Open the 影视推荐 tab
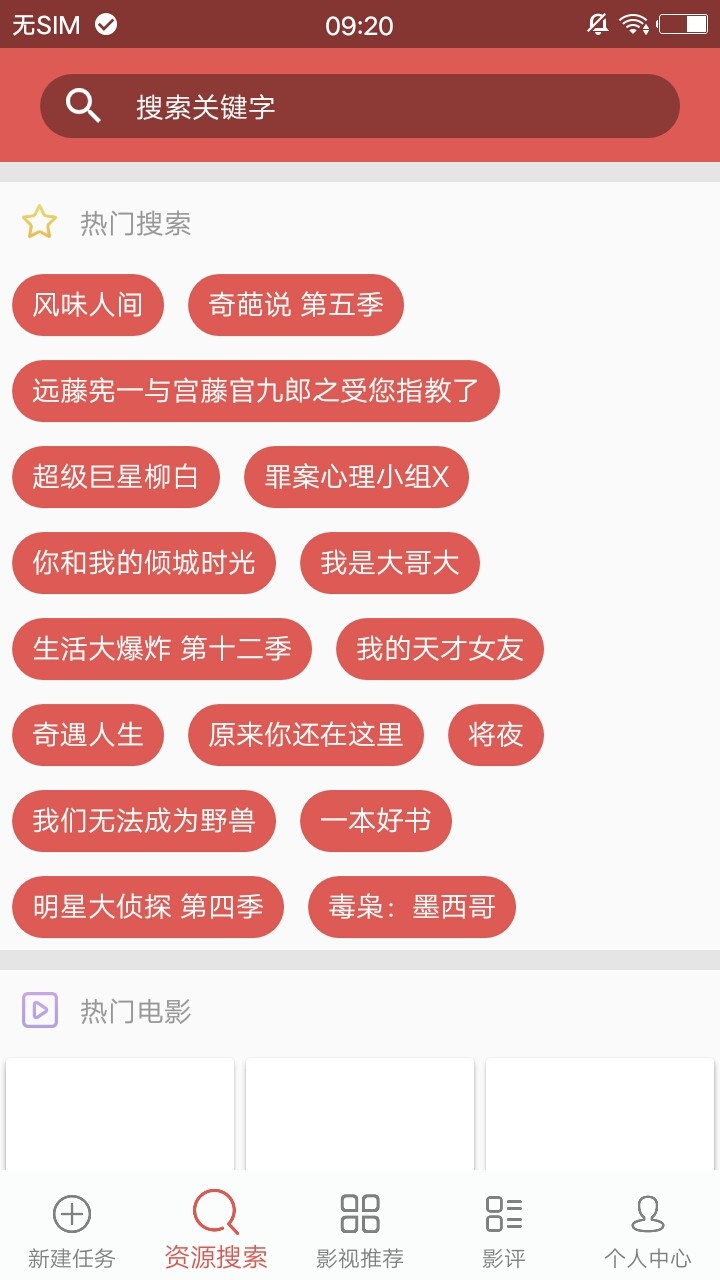This screenshot has height=1280, width=720. tap(360, 1230)
